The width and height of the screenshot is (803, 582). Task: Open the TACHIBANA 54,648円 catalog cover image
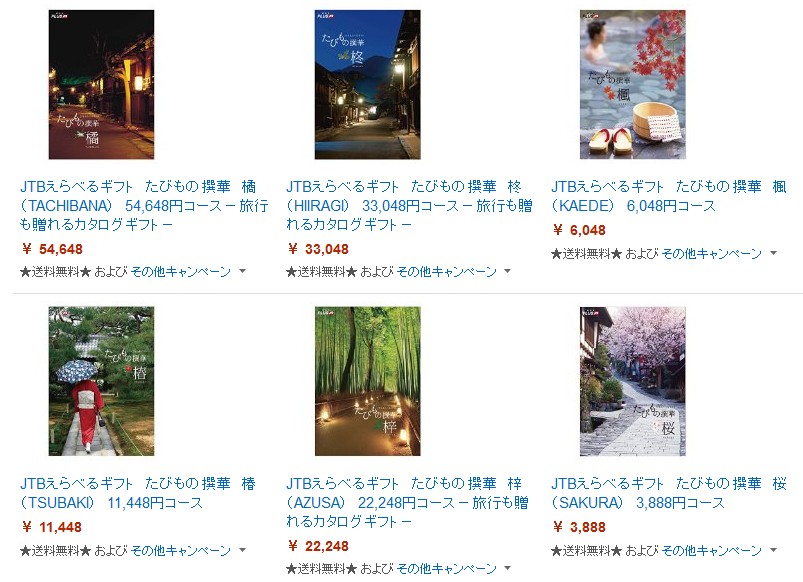pos(101,85)
